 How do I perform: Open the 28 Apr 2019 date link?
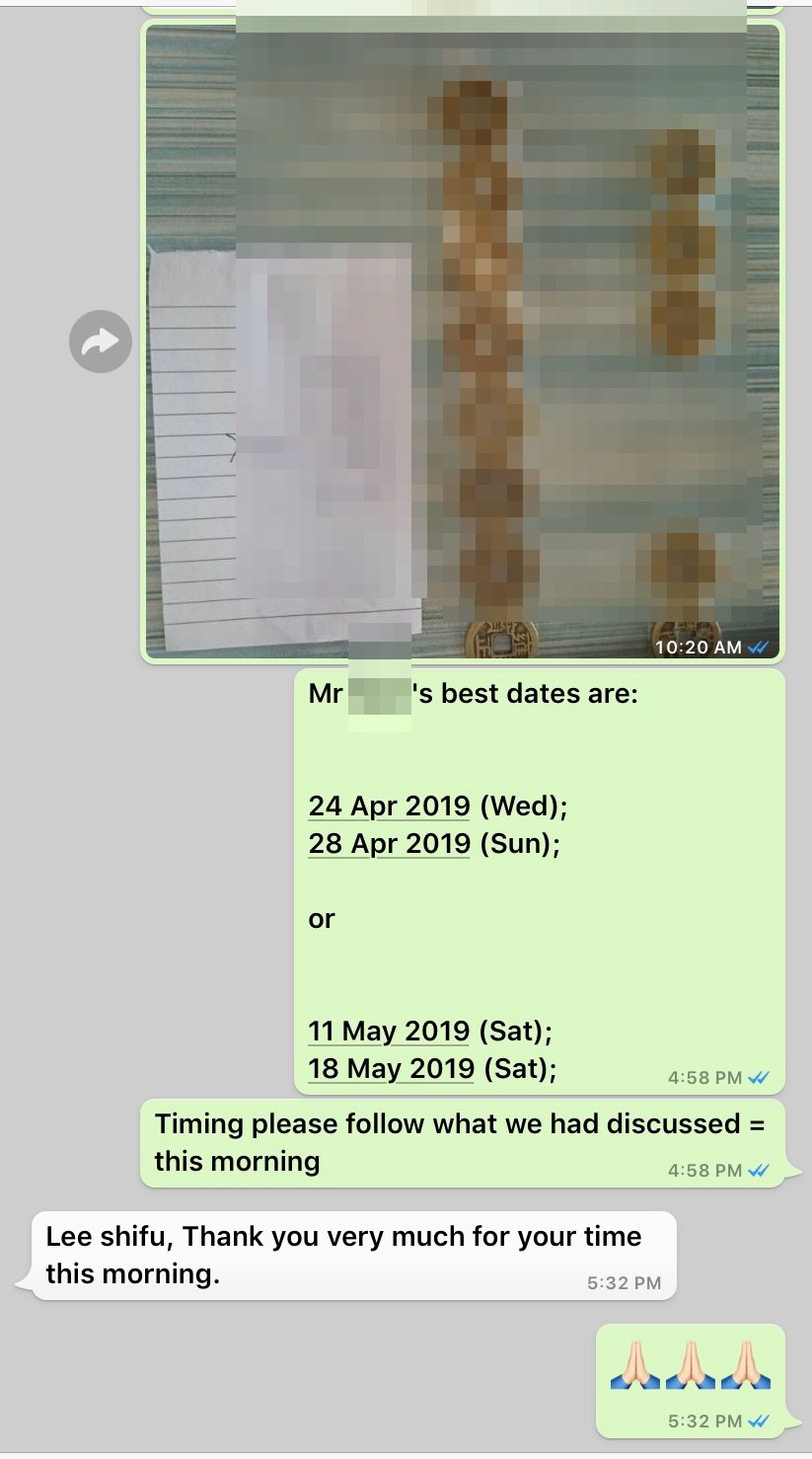[389, 844]
